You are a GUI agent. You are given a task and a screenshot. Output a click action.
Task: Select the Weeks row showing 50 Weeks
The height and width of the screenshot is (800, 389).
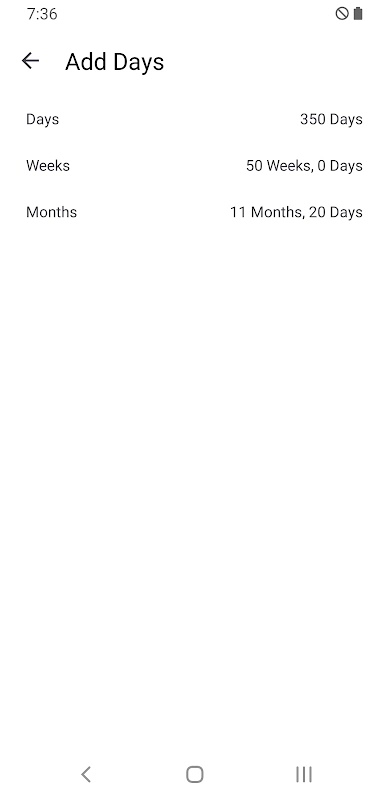pyautogui.click(x=194, y=166)
